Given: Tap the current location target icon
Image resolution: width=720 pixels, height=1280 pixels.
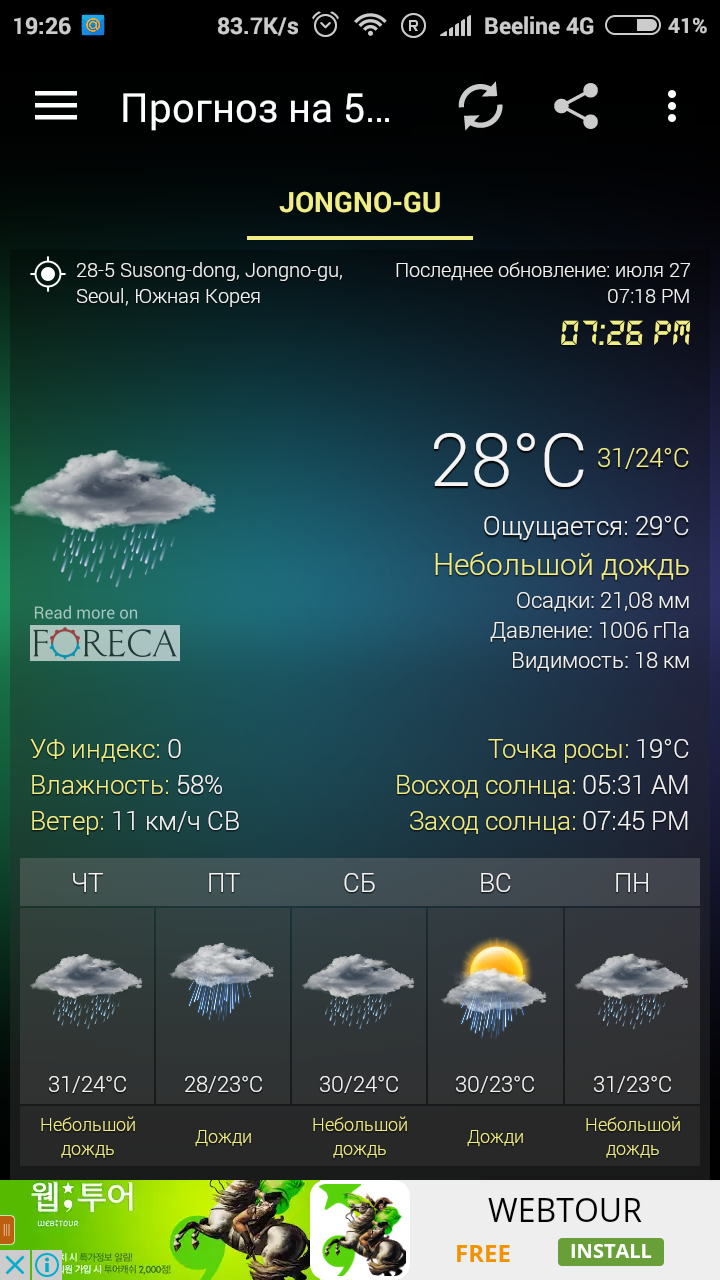Looking at the screenshot, I should (48, 273).
